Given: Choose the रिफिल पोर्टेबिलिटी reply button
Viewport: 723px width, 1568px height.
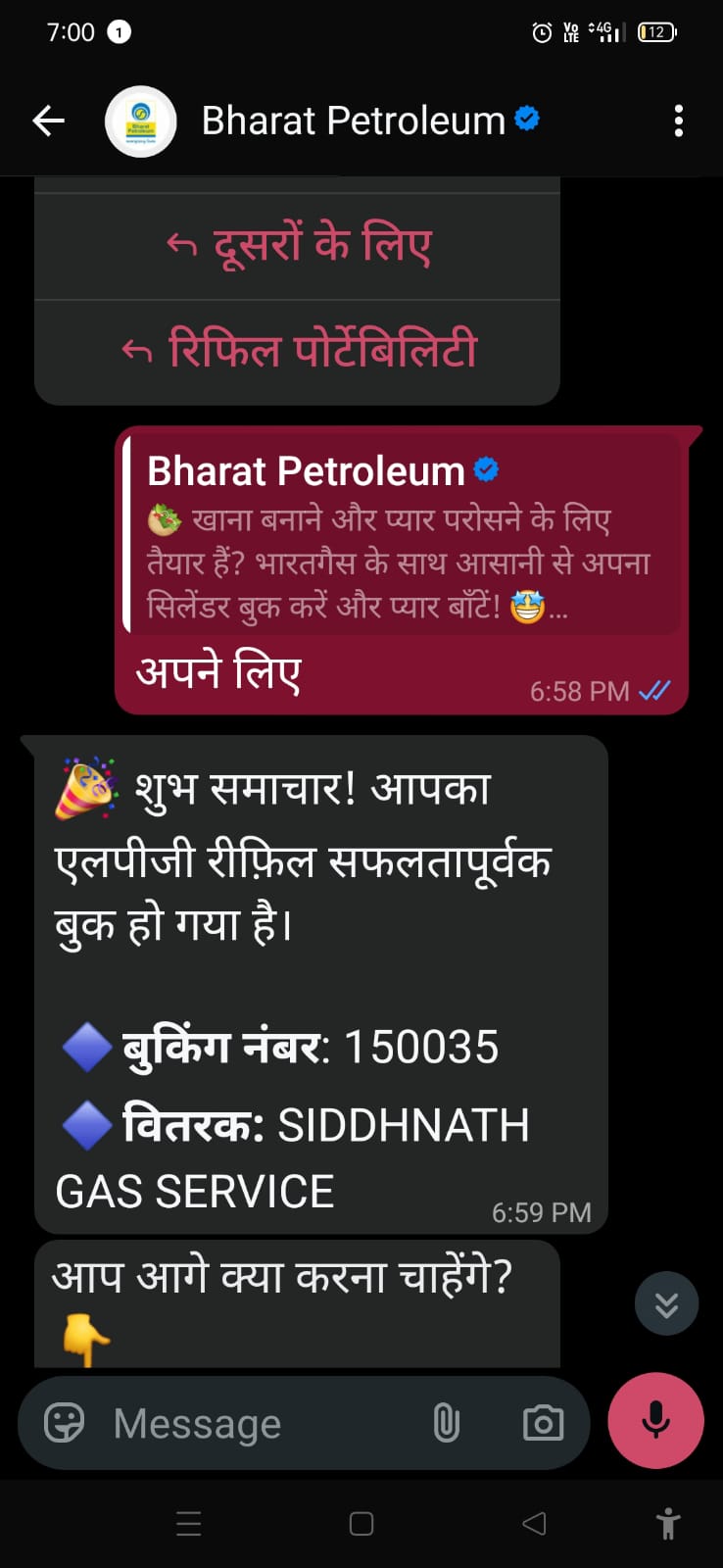Looking at the screenshot, I should (x=298, y=352).
